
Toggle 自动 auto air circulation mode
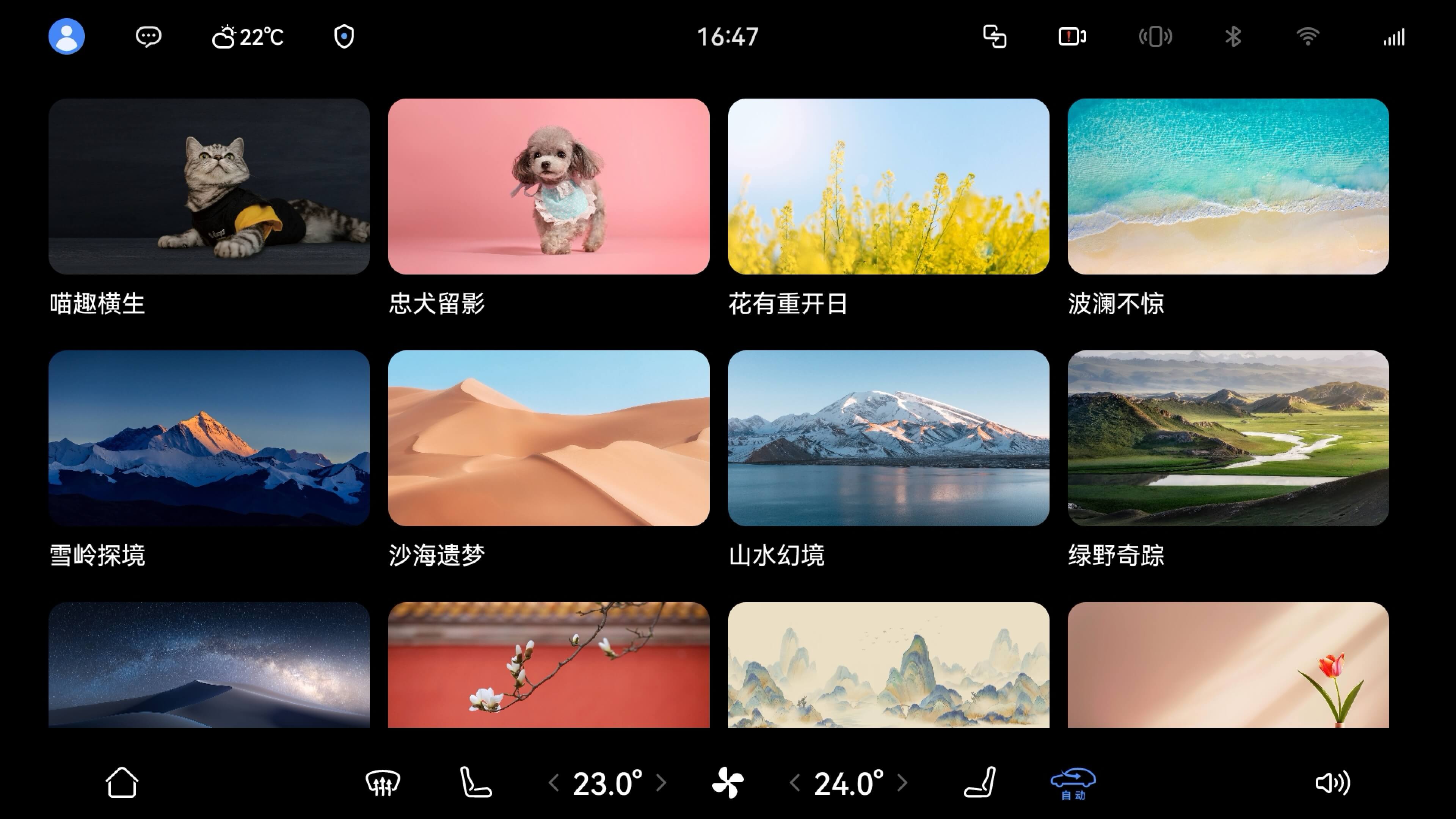click(x=1073, y=783)
